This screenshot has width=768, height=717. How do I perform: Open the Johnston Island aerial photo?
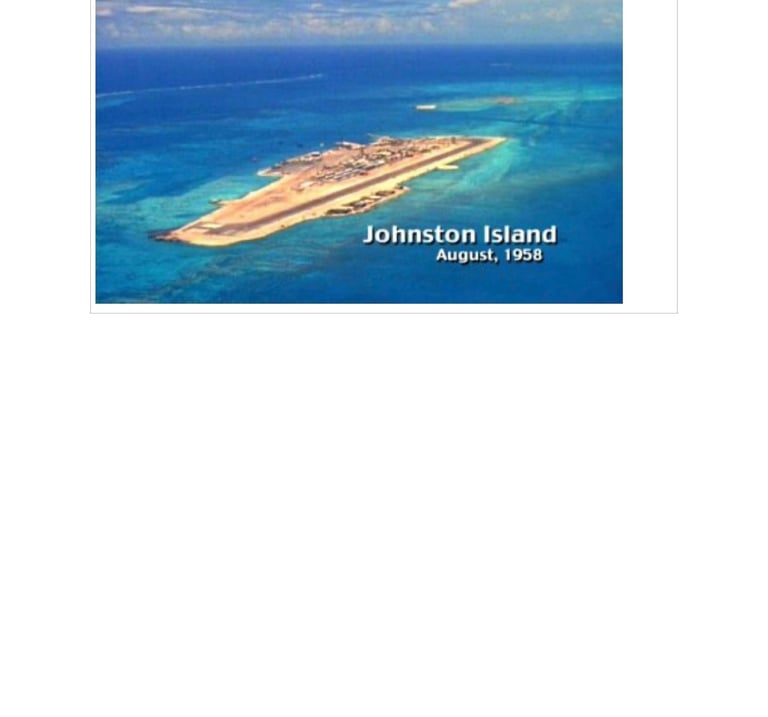[x=359, y=151]
